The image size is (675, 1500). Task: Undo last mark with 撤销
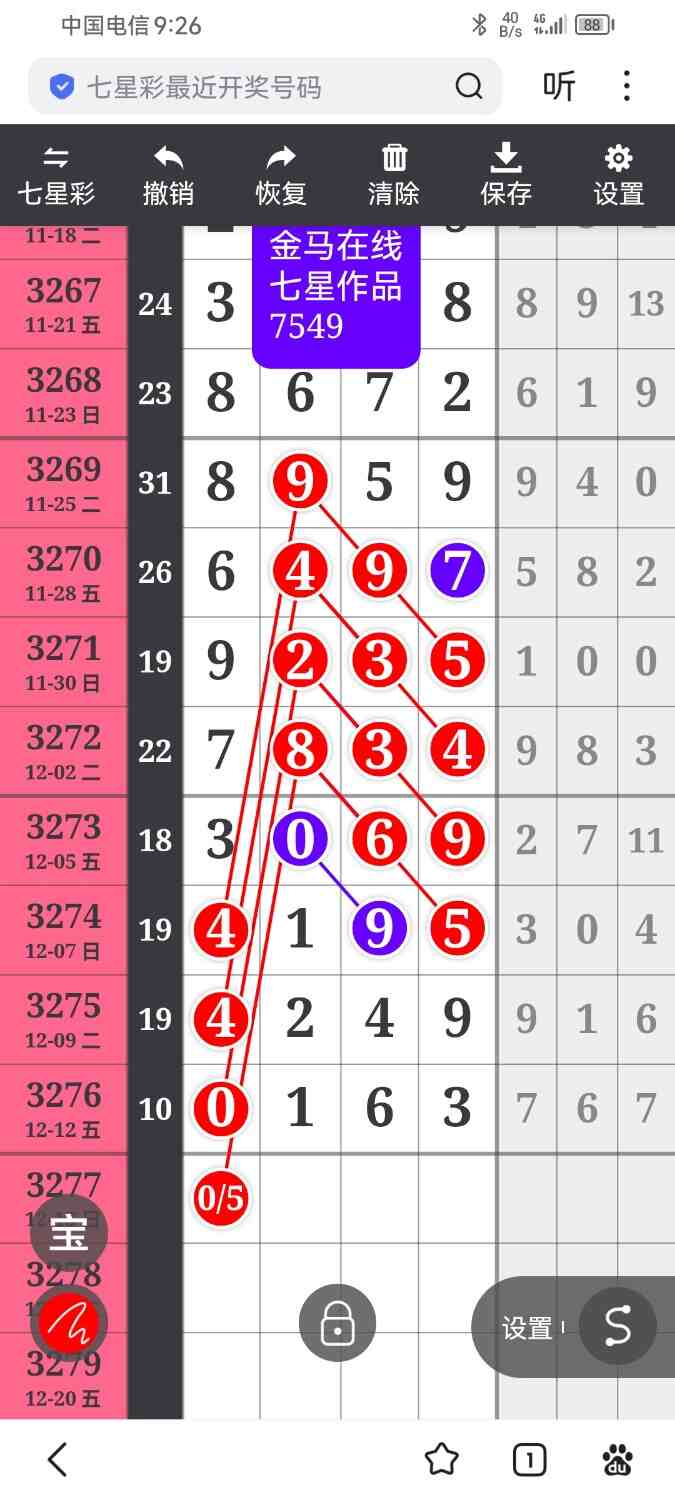click(168, 175)
